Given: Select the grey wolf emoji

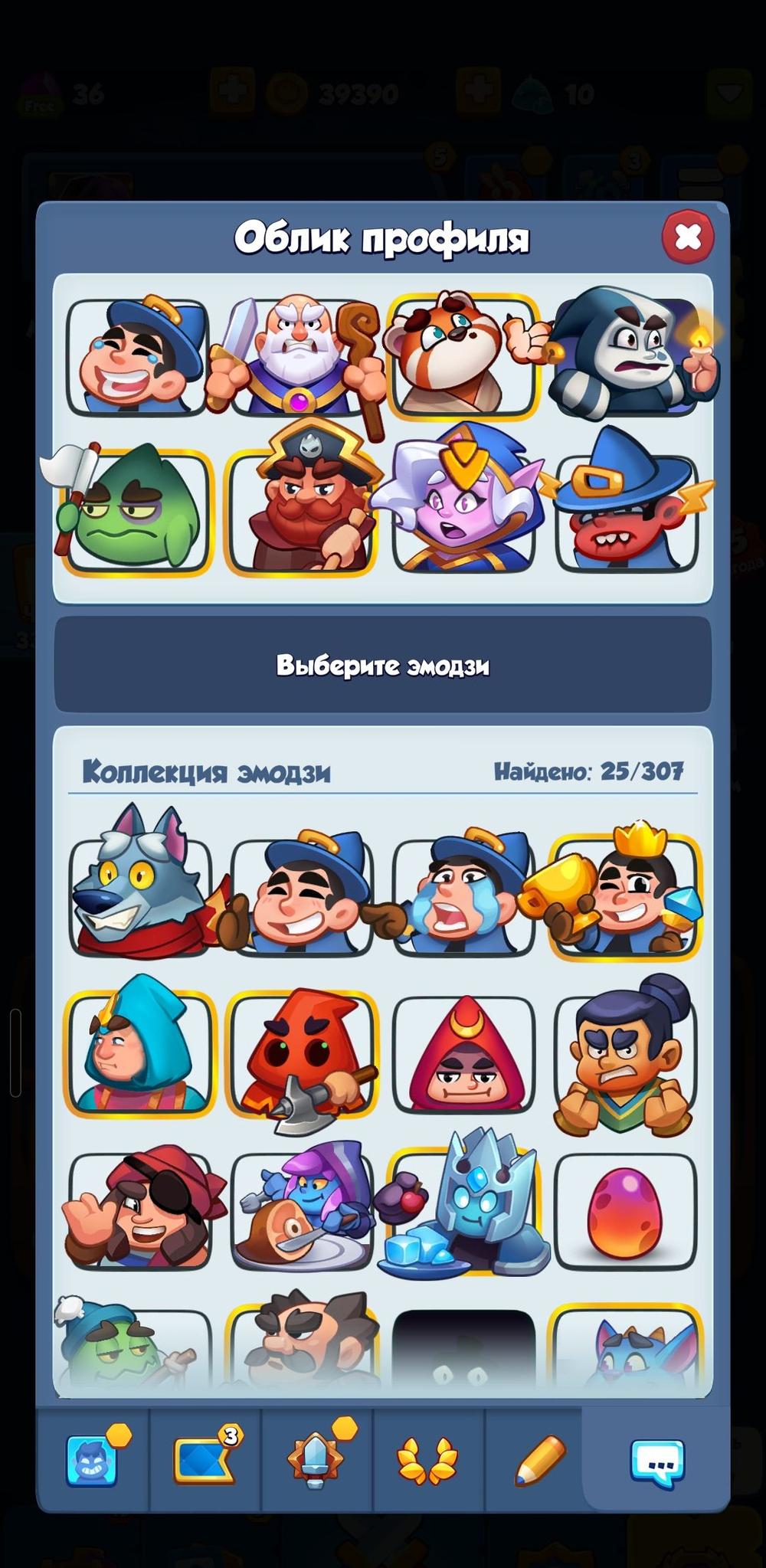Looking at the screenshot, I should coord(139,896).
